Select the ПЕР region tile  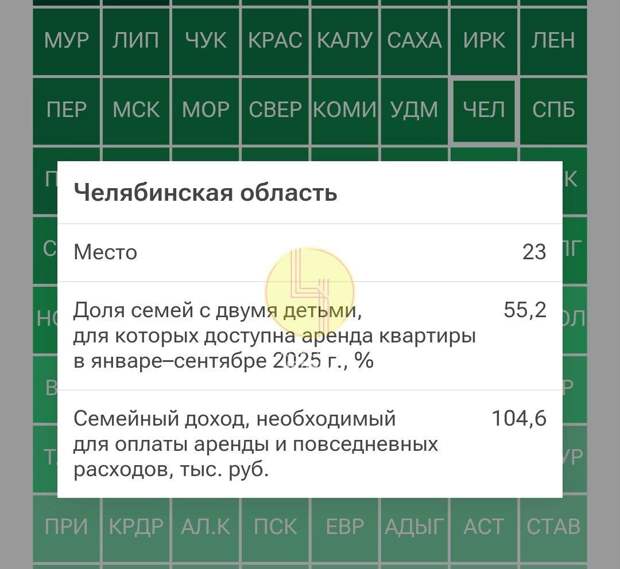point(67,110)
